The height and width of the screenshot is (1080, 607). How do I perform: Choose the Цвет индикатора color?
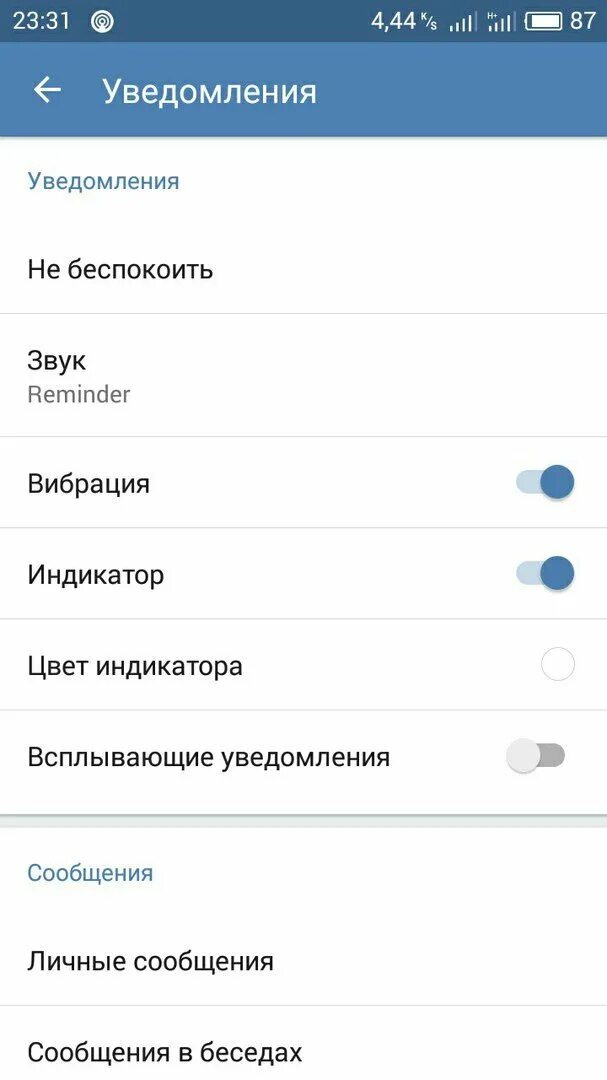557,665
